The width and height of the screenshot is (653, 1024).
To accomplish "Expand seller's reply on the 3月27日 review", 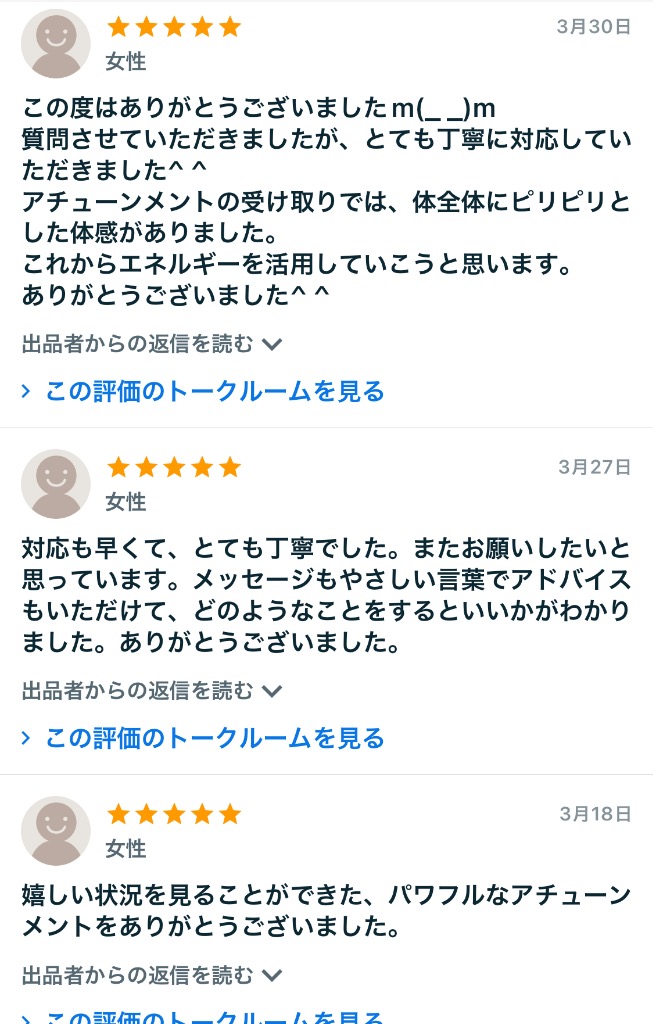I will [x=152, y=690].
